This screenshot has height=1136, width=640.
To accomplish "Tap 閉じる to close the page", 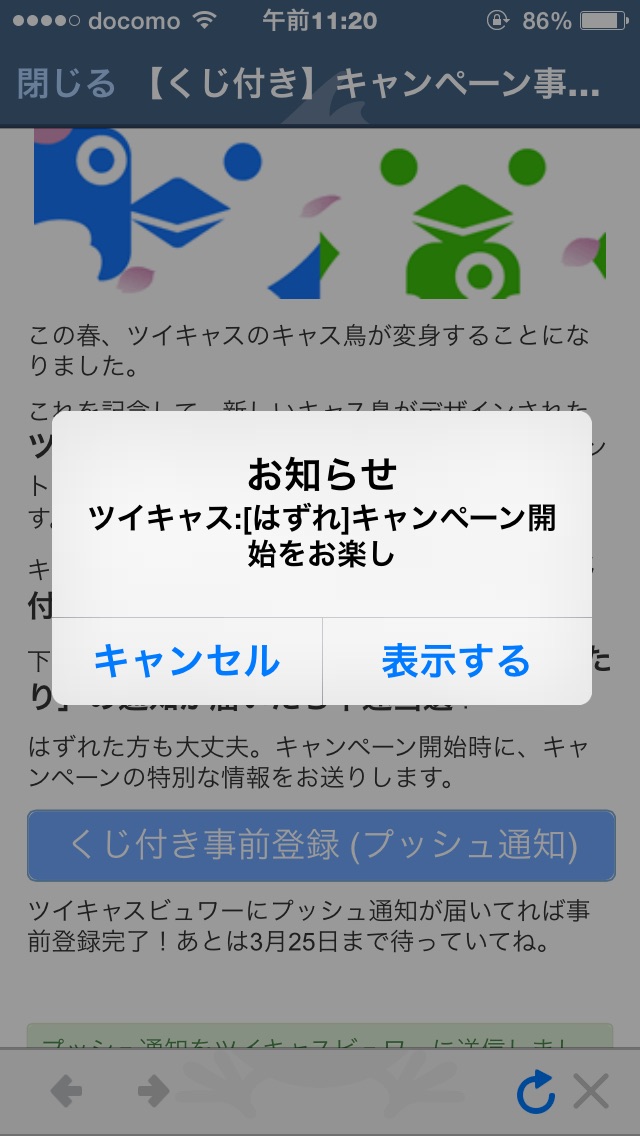I will click(66, 84).
